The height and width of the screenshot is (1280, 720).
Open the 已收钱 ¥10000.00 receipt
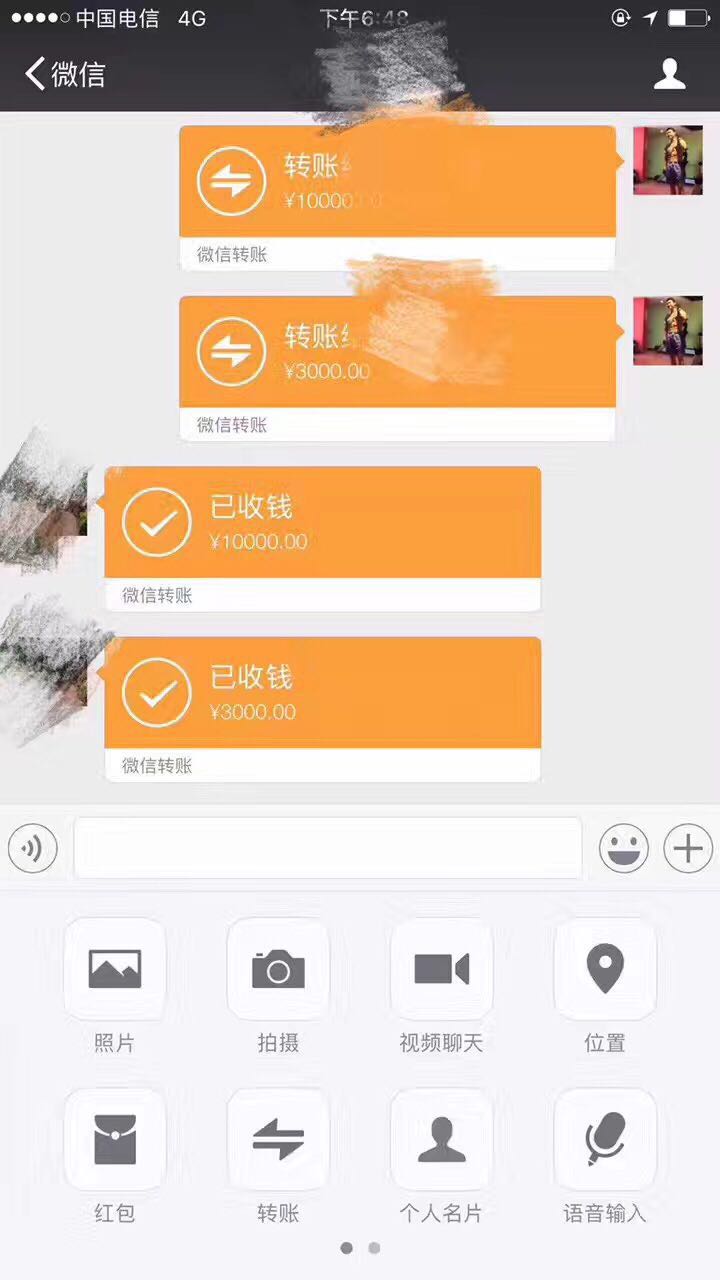tap(322, 523)
